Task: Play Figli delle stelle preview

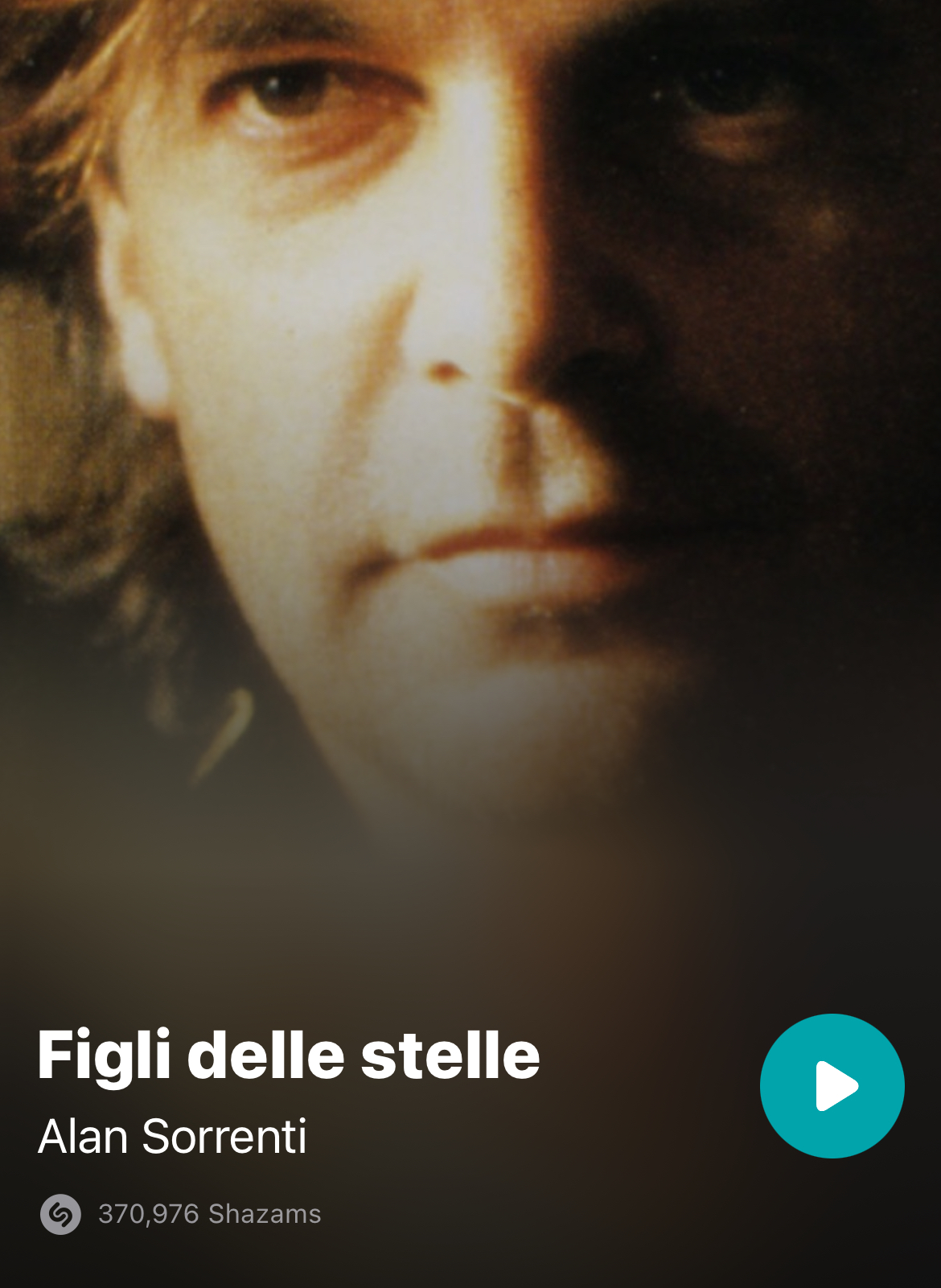Action: click(832, 1085)
